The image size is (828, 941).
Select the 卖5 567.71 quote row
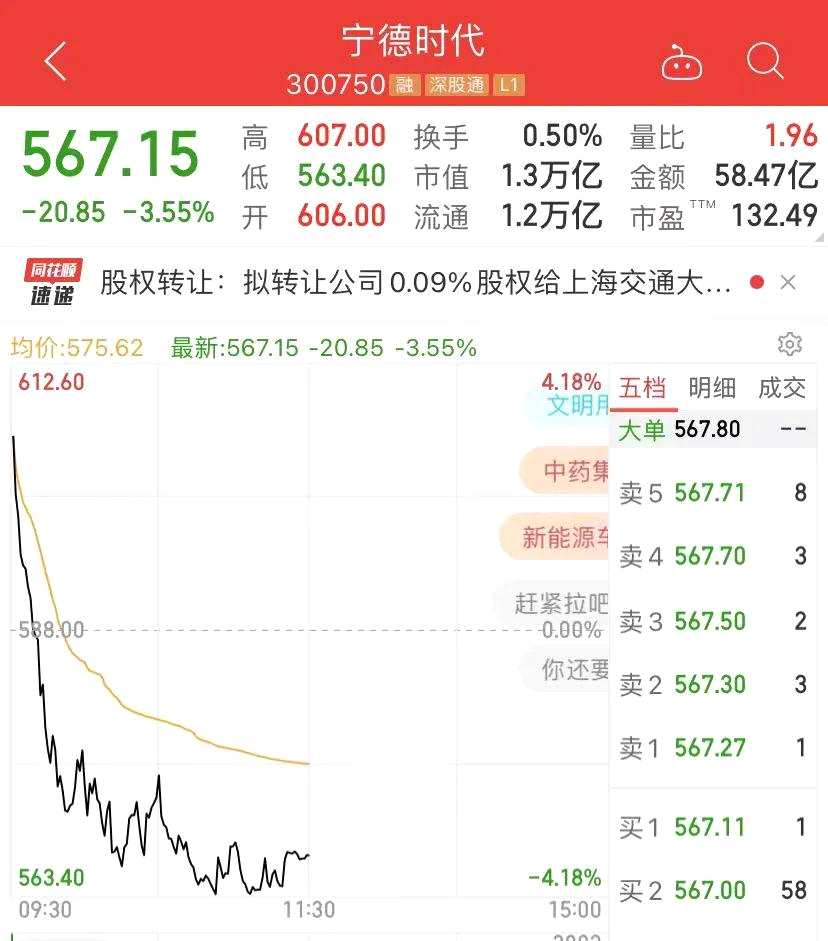click(x=712, y=493)
